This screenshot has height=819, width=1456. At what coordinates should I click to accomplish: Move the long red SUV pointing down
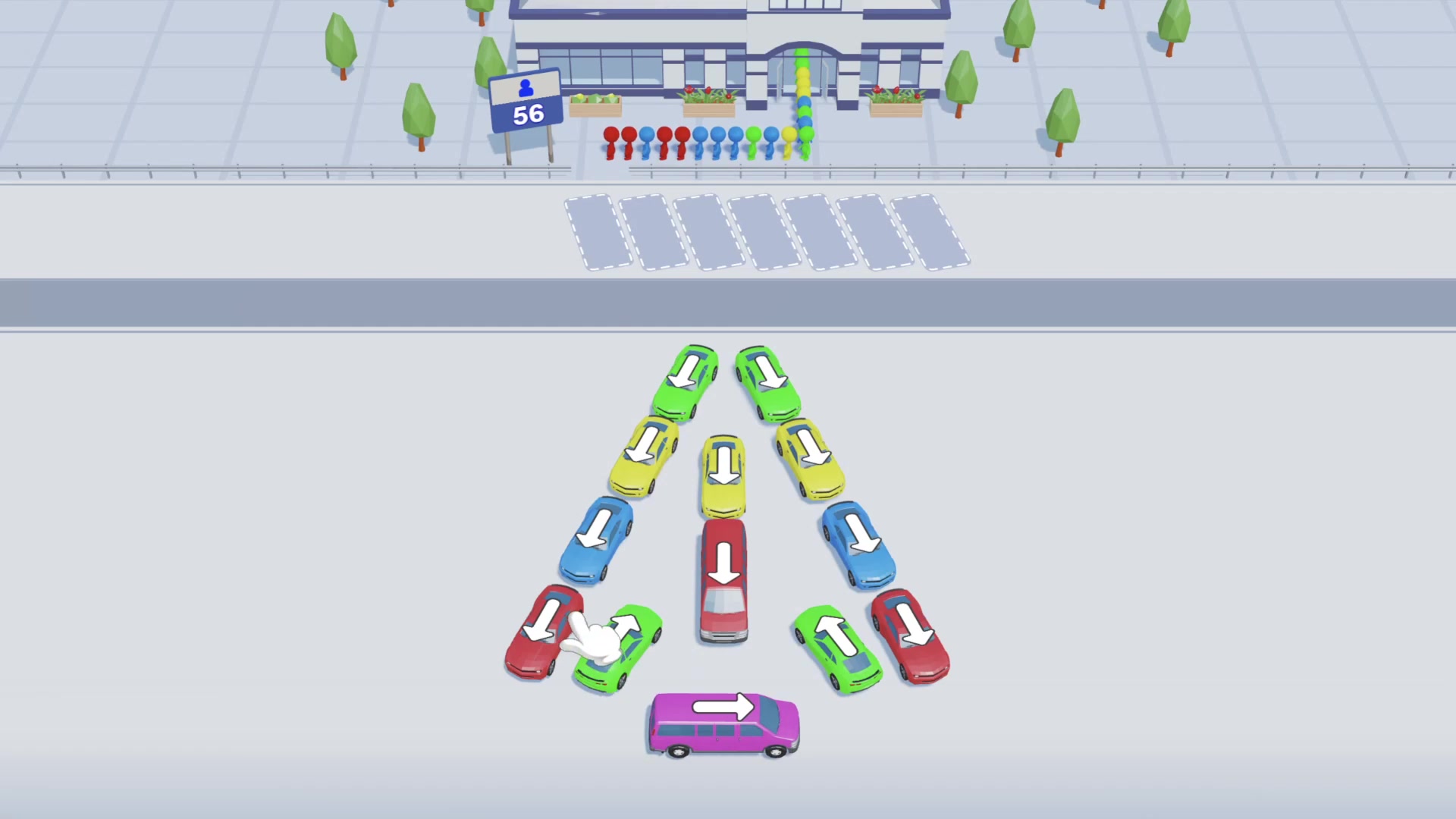point(723,580)
